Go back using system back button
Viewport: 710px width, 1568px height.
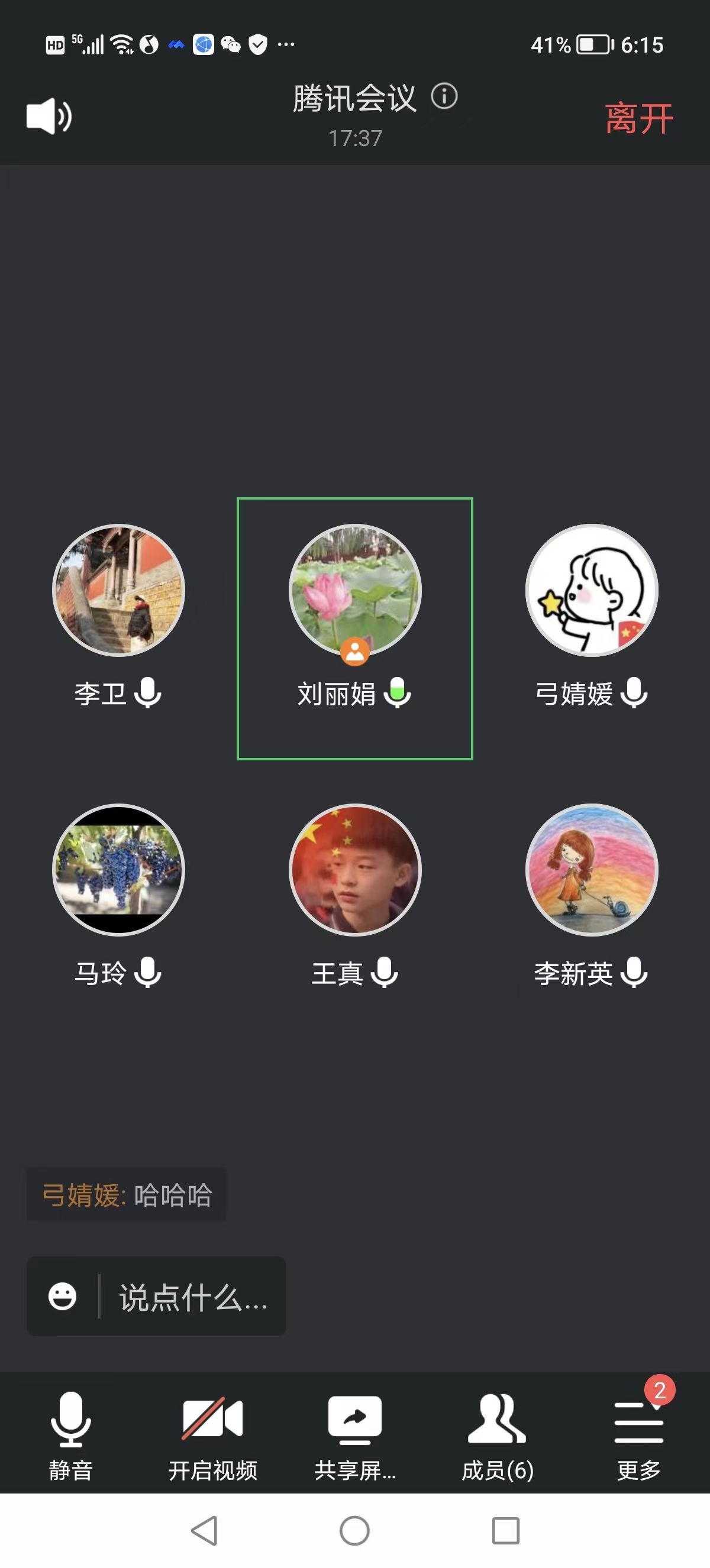tap(204, 1530)
